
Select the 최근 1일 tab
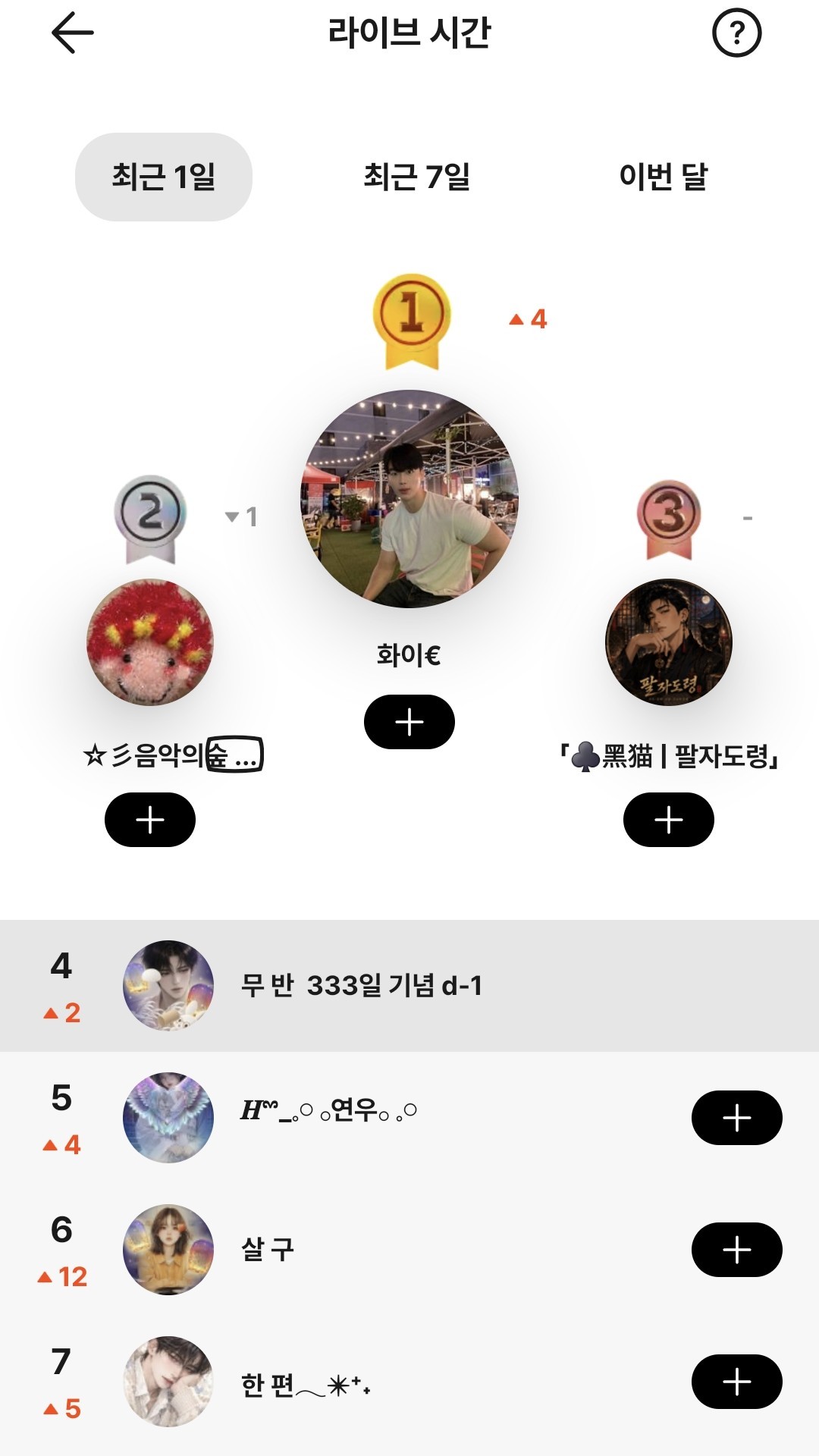coord(164,177)
